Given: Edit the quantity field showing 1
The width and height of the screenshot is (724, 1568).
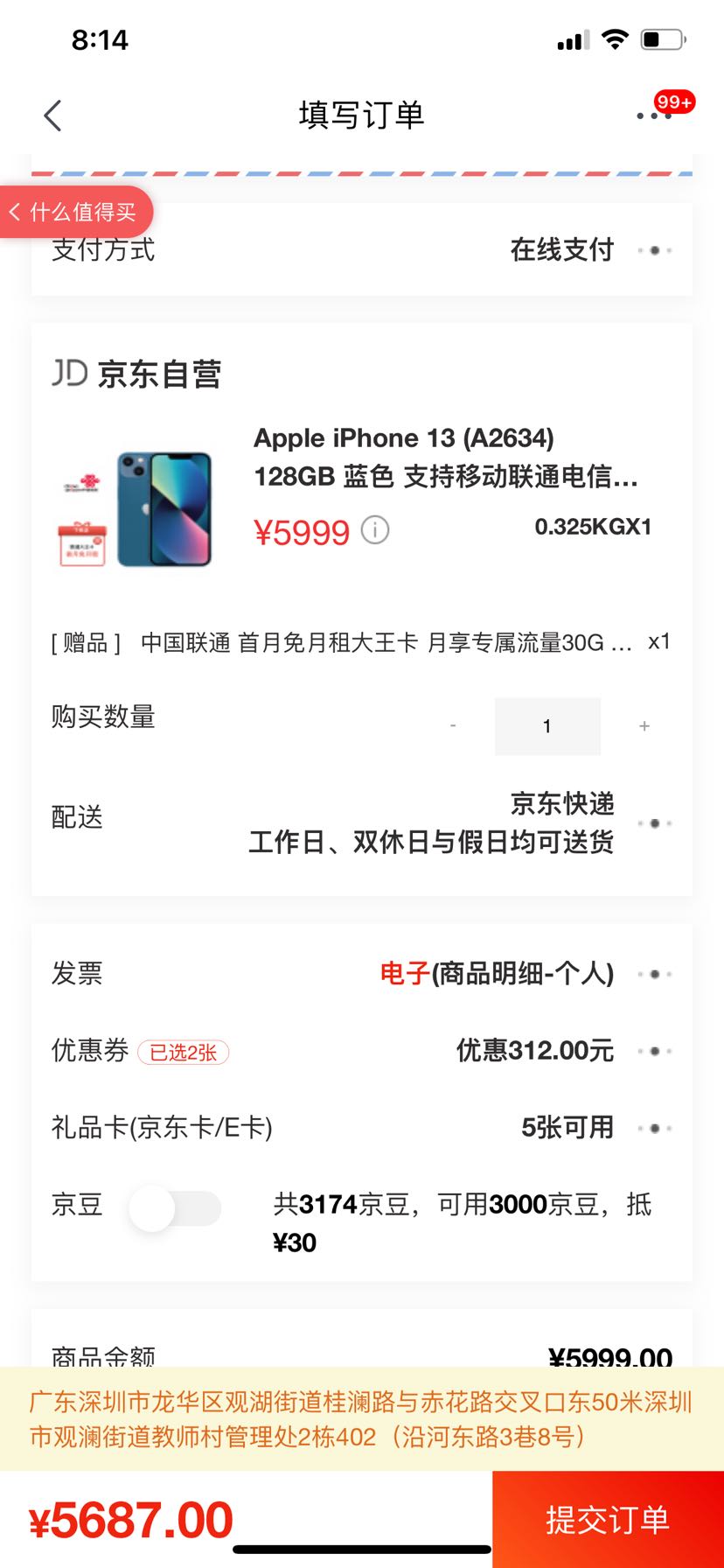Looking at the screenshot, I should click(x=547, y=726).
